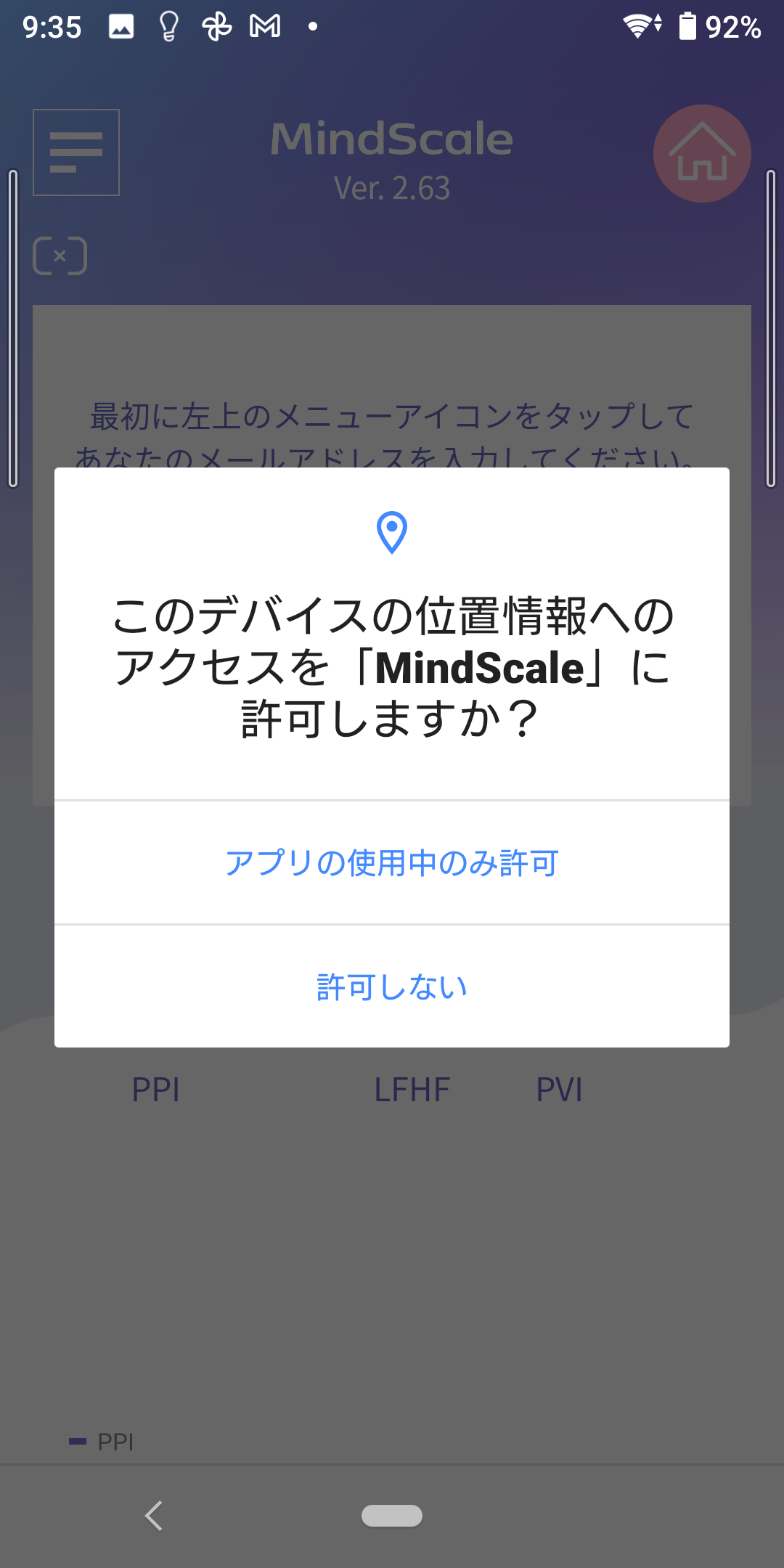Allow location only while using the app

(392, 862)
